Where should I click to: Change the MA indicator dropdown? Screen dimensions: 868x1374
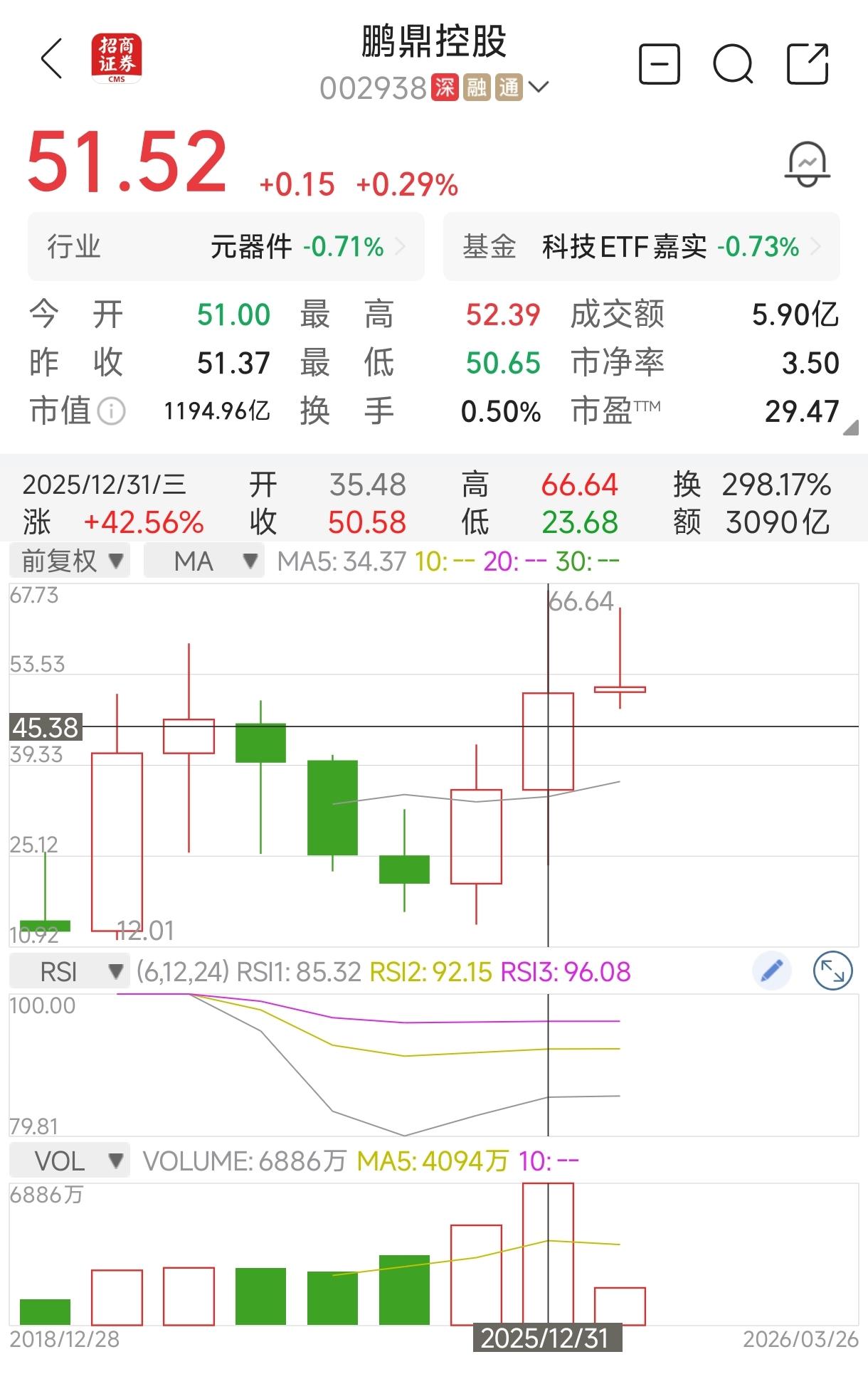pyautogui.click(x=204, y=561)
